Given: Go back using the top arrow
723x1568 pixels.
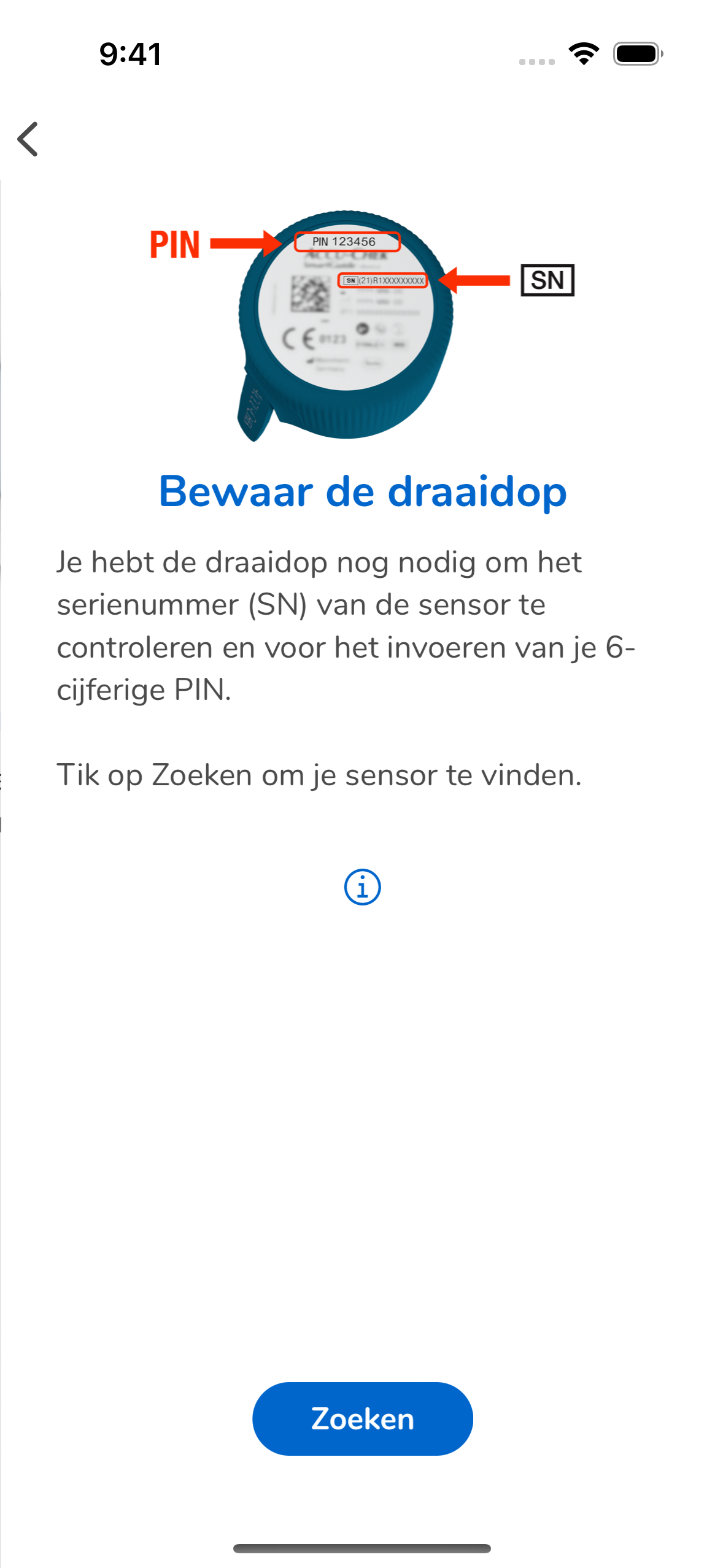Looking at the screenshot, I should pos(28,139).
